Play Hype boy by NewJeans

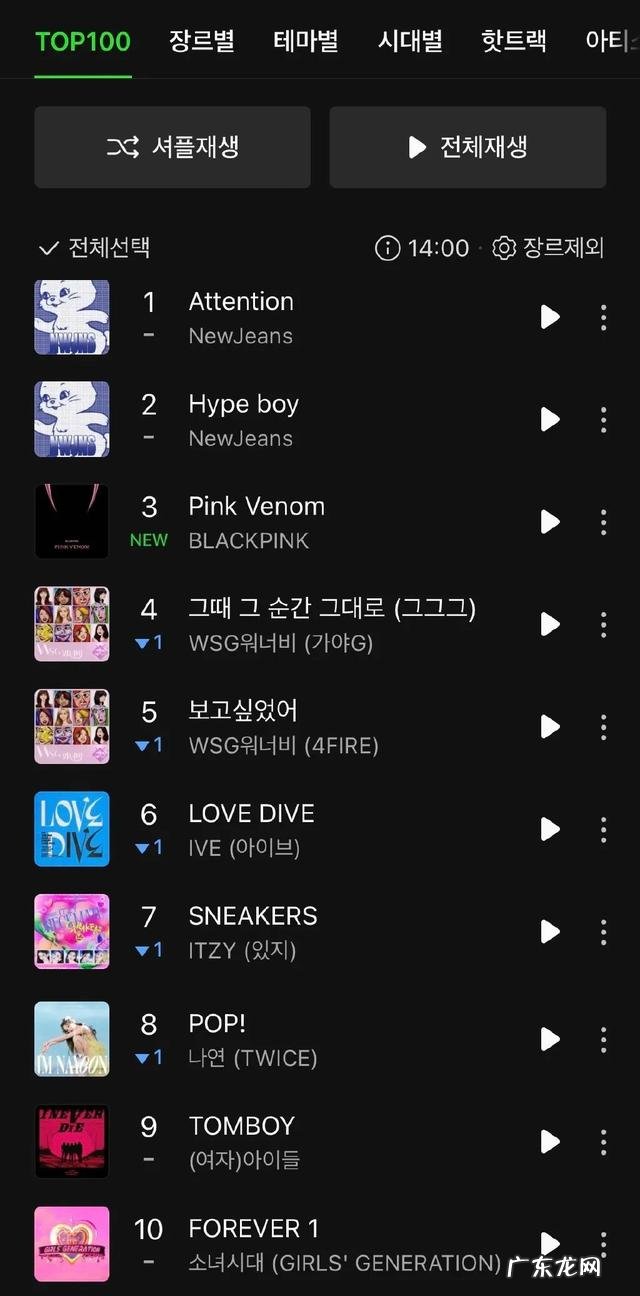point(549,420)
